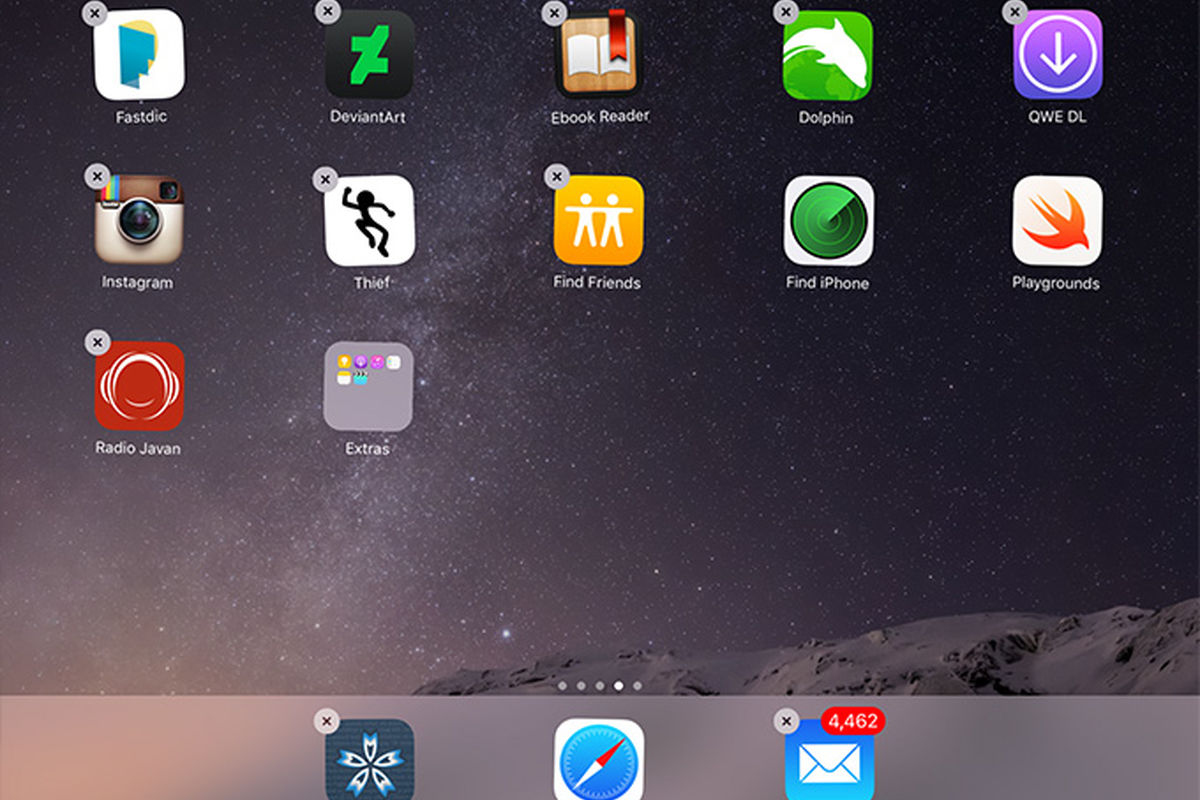Viewport: 1200px width, 800px height.
Task: Delete Instagram with its X badge
Action: (96, 178)
